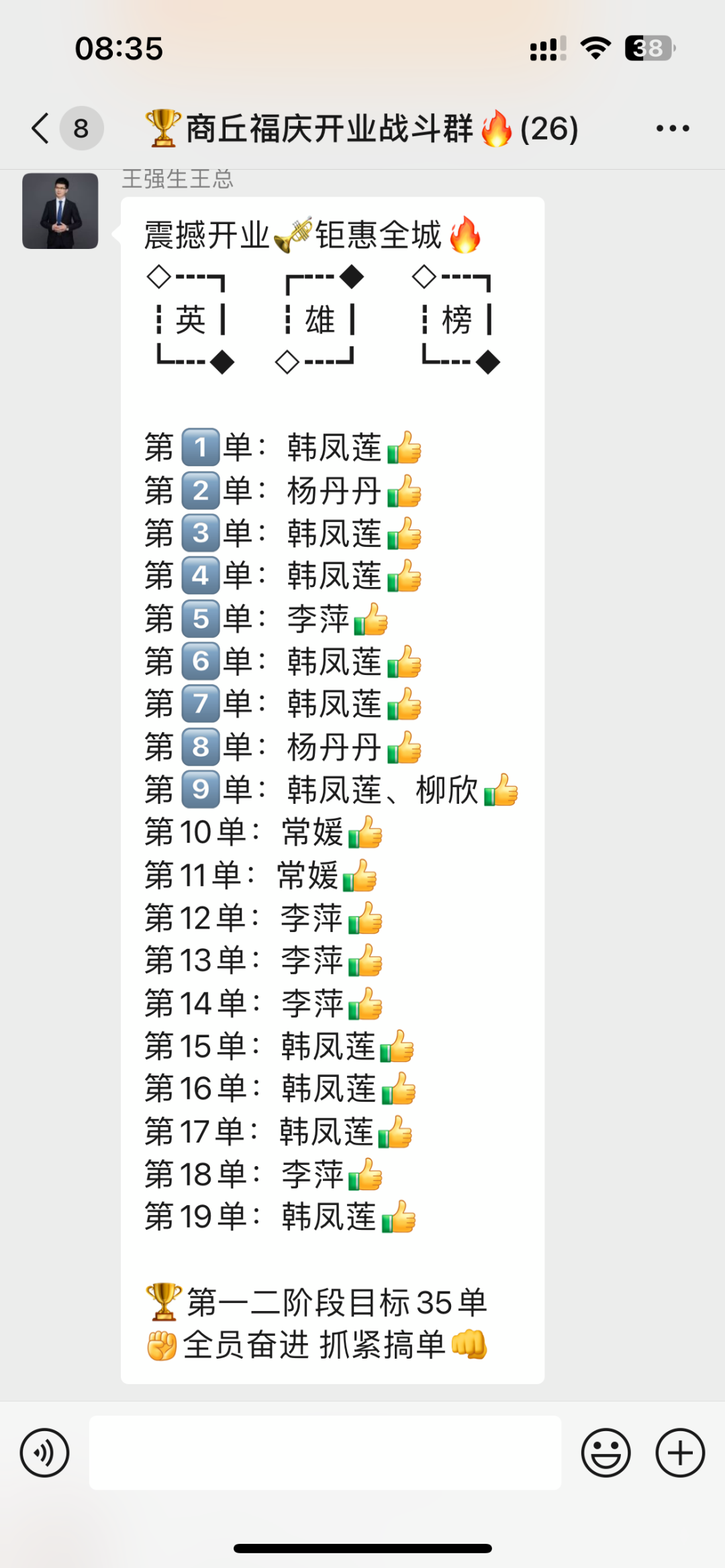This screenshot has width=725, height=1568.
Task: Switch to voice message input
Action: (x=44, y=1453)
